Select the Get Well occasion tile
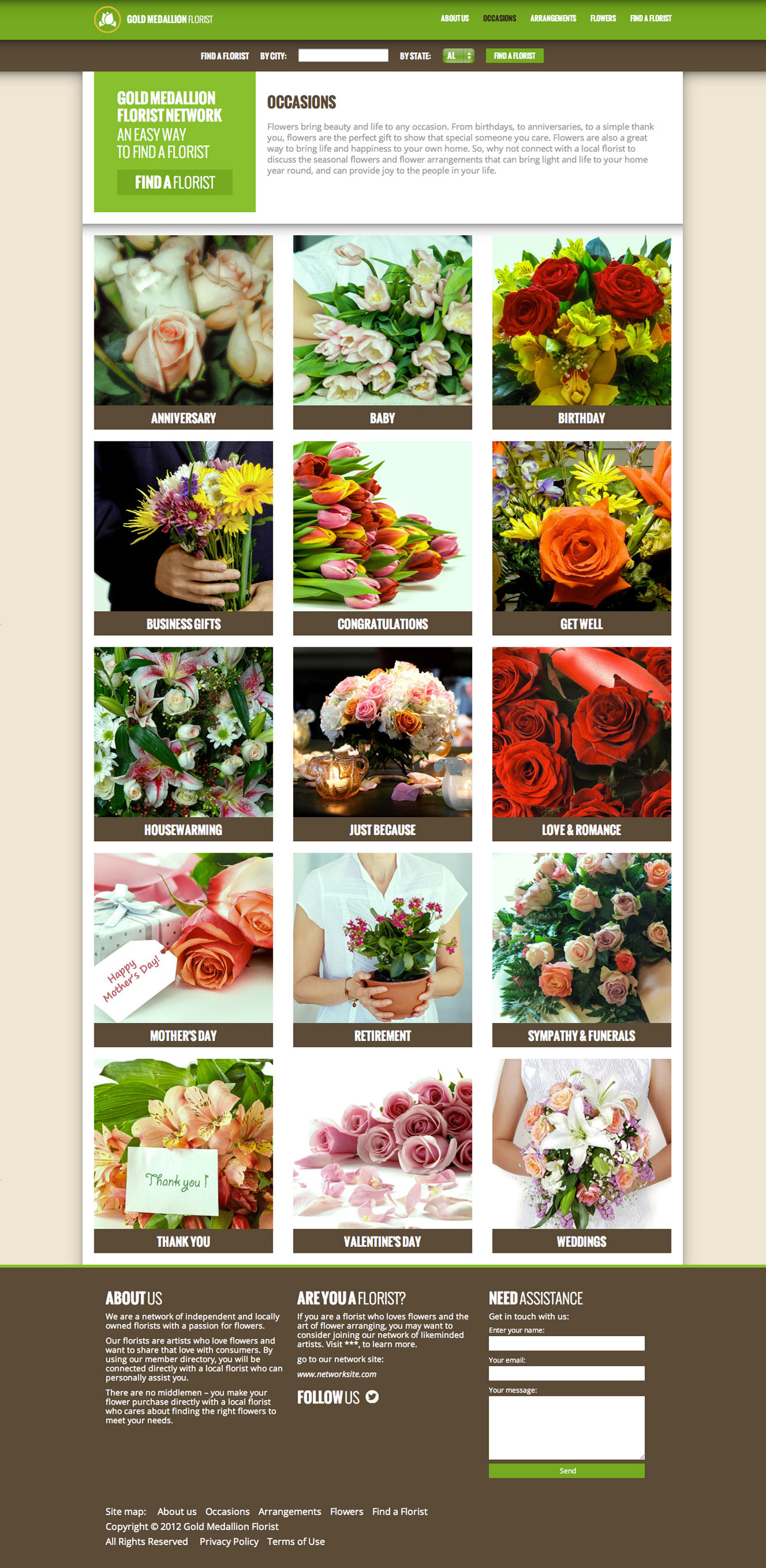The height and width of the screenshot is (1568, 766). (x=581, y=537)
